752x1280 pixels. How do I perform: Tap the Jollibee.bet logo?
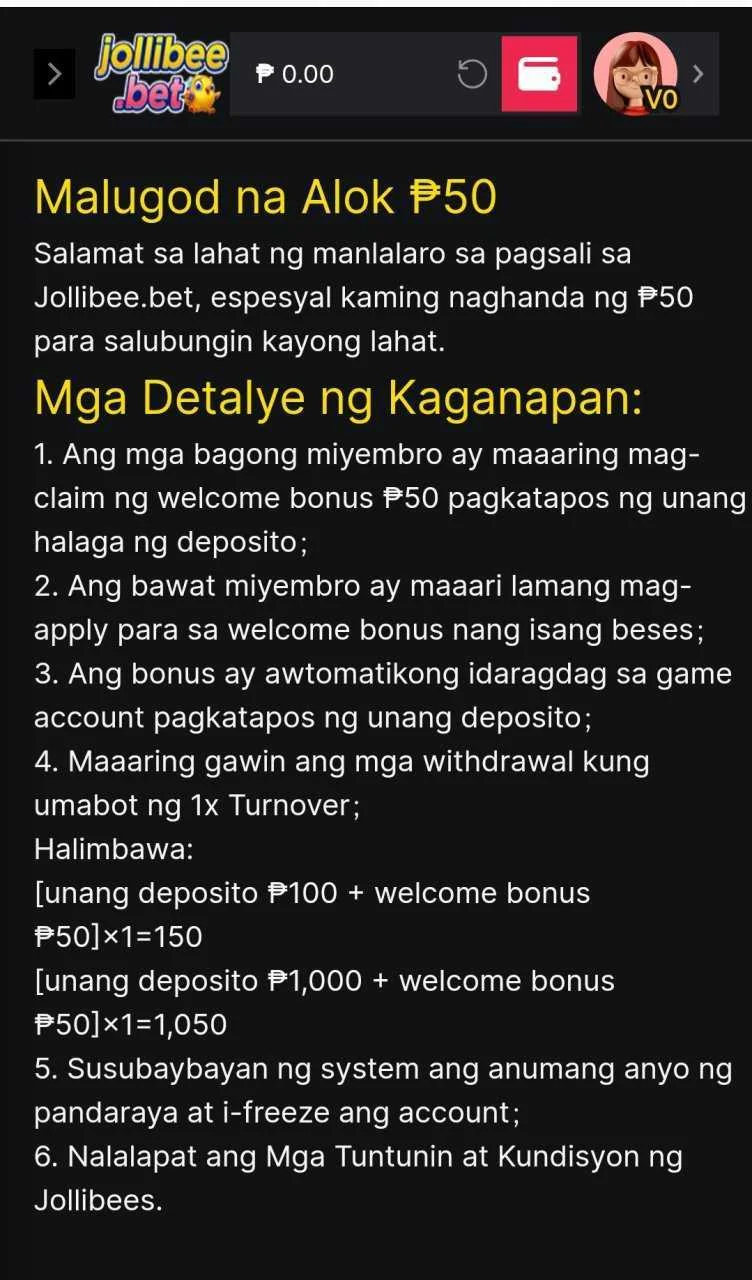[x=160, y=74]
